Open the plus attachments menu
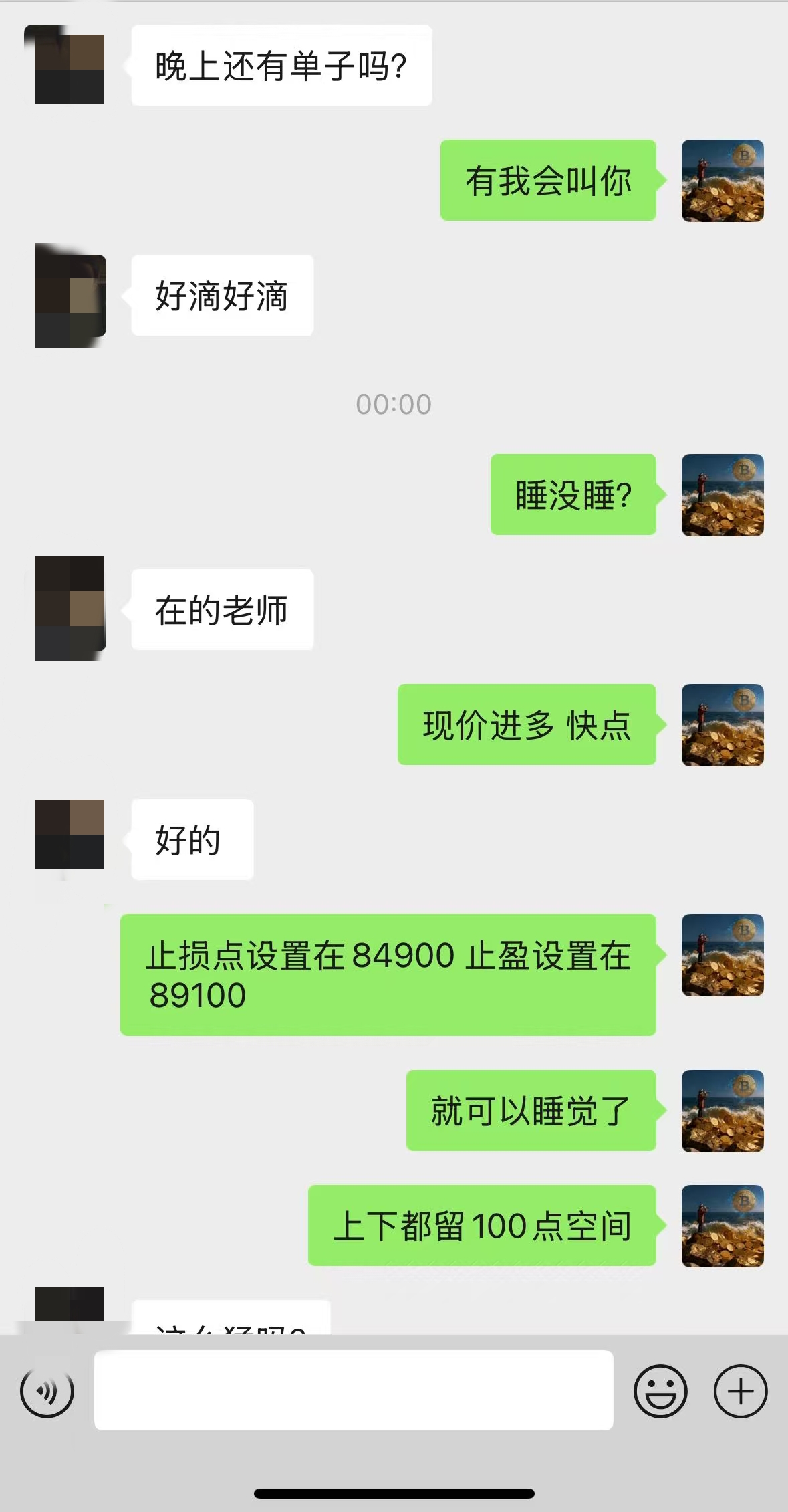The width and height of the screenshot is (788, 1512). 740,1391
